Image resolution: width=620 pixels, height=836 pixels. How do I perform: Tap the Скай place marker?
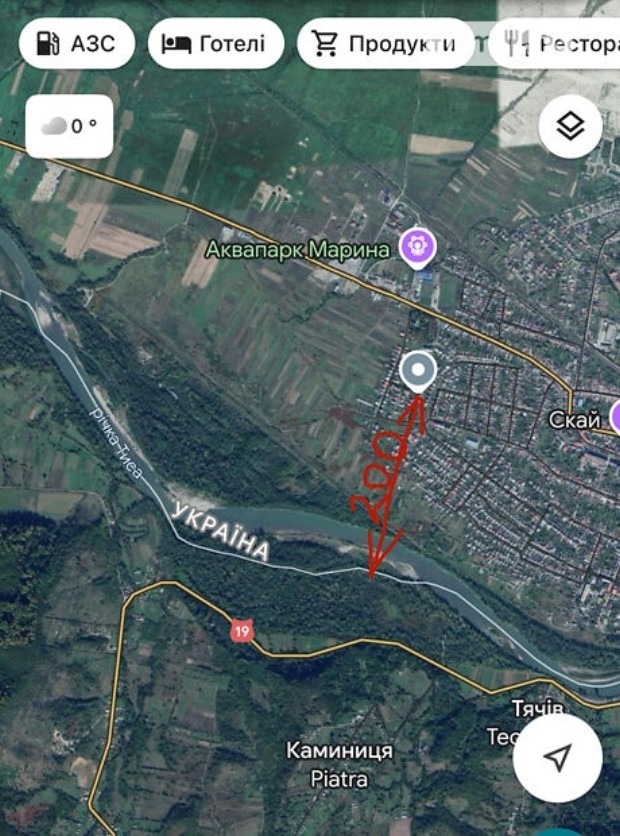pos(612,419)
